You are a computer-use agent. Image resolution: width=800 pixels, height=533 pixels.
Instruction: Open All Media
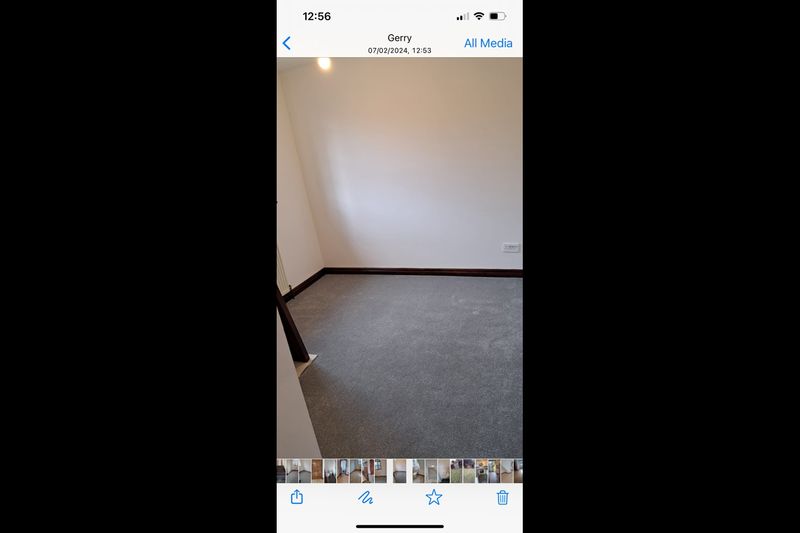pyautogui.click(x=488, y=43)
